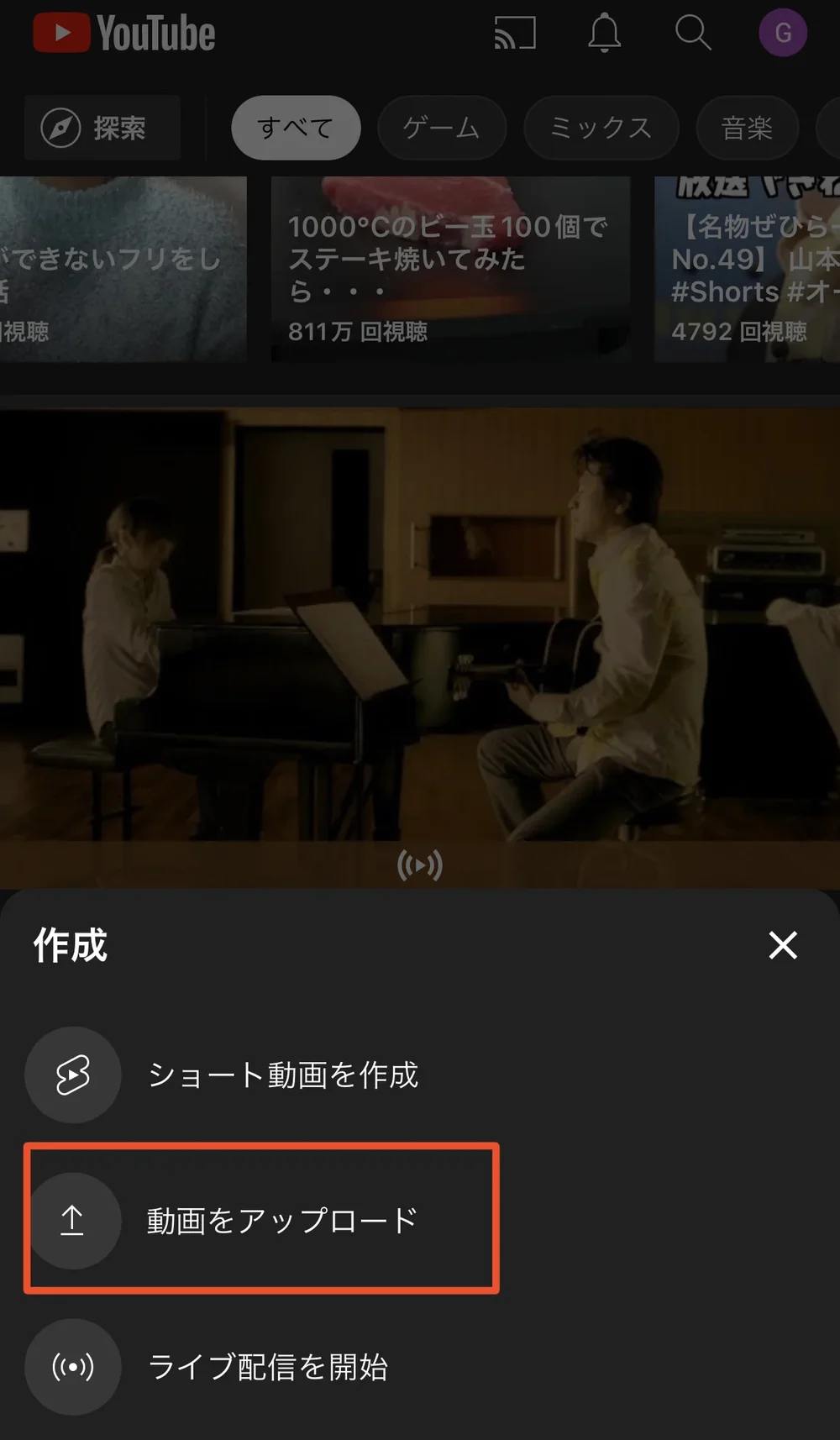Screen dimensions: 840x1440
Task: Switch to the ゲーム category
Action: pos(441,128)
